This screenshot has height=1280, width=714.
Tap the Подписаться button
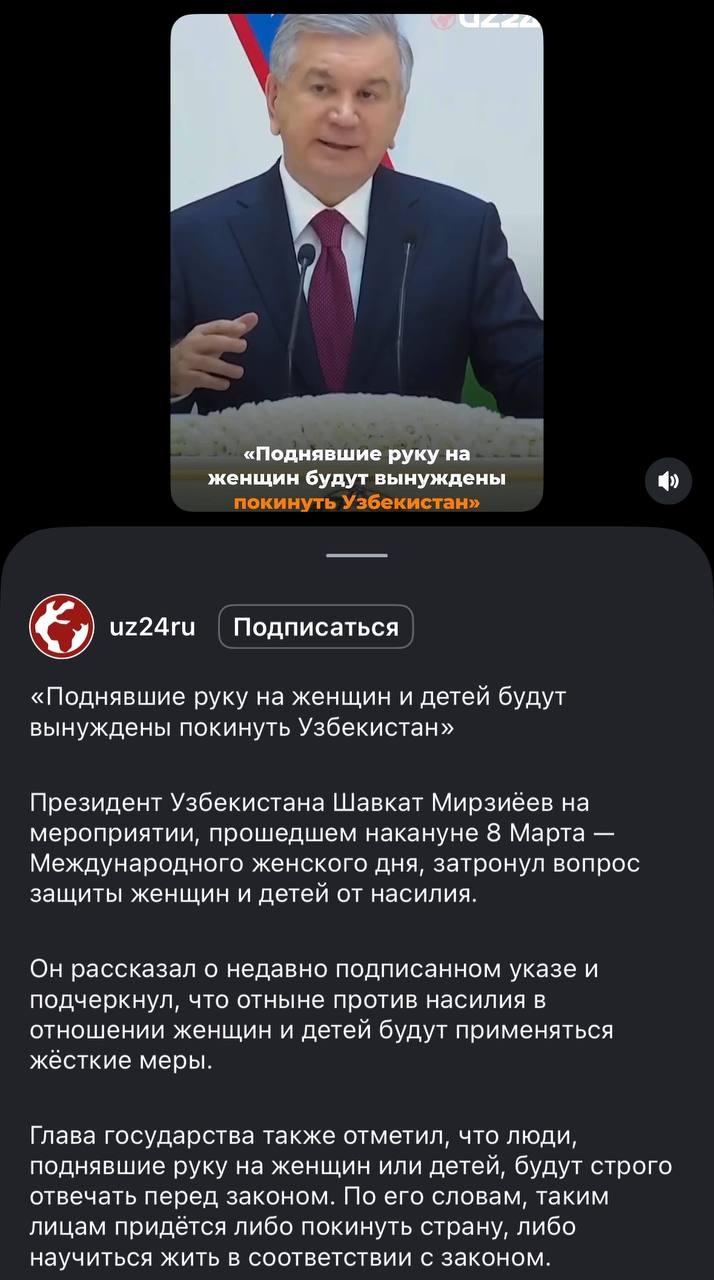(315, 627)
